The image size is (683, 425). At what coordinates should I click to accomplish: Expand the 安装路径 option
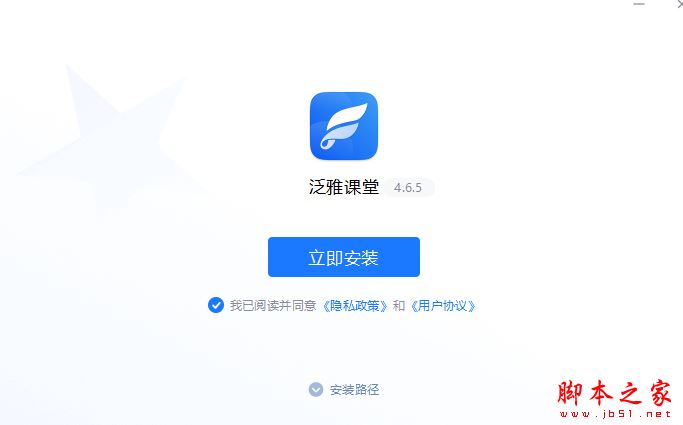coord(344,390)
